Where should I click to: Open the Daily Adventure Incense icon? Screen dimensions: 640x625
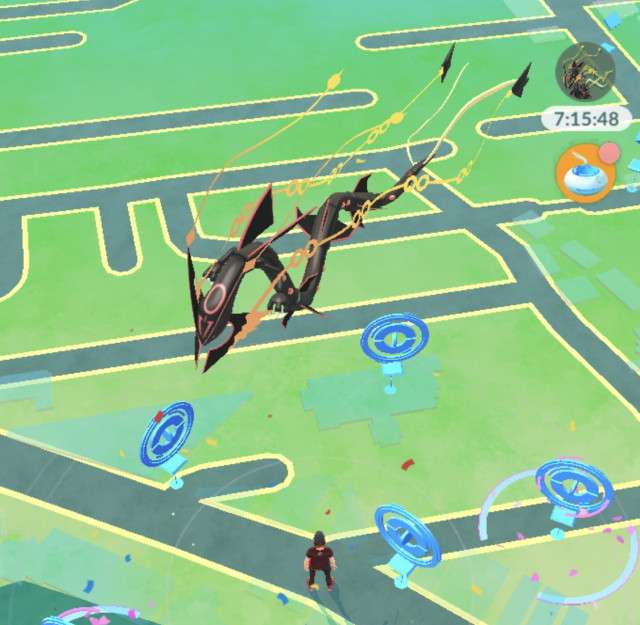point(585,172)
